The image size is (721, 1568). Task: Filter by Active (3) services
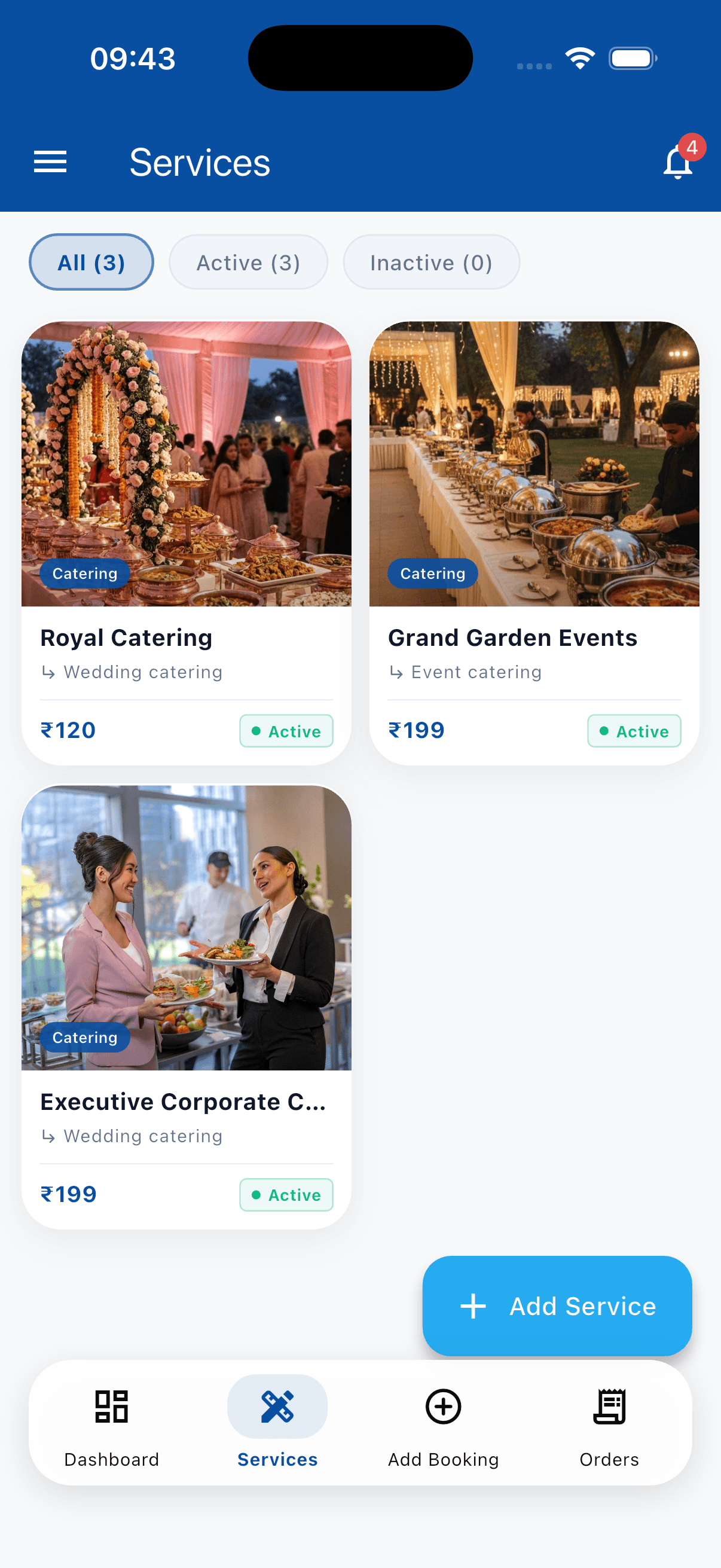pos(248,263)
